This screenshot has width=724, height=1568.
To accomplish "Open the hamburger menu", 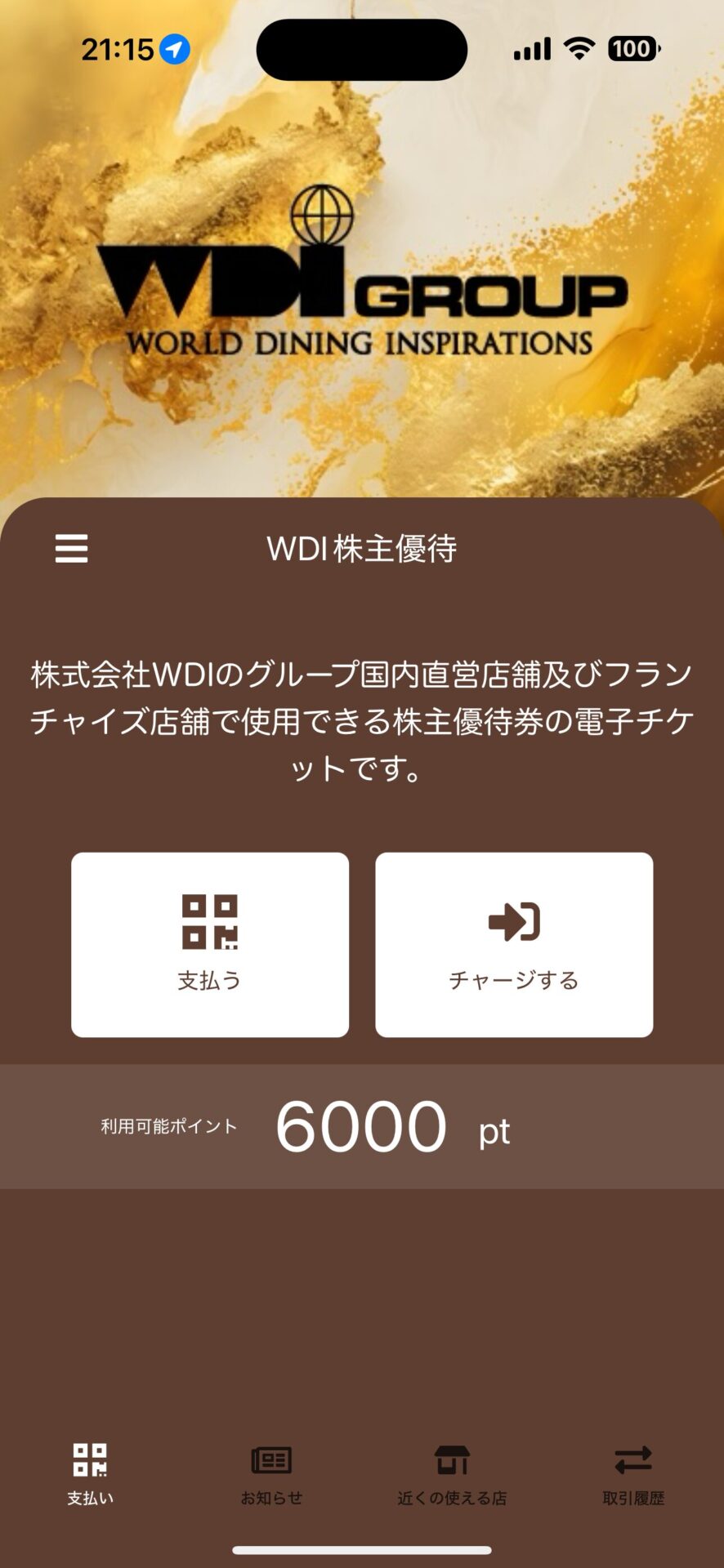I will (71, 548).
